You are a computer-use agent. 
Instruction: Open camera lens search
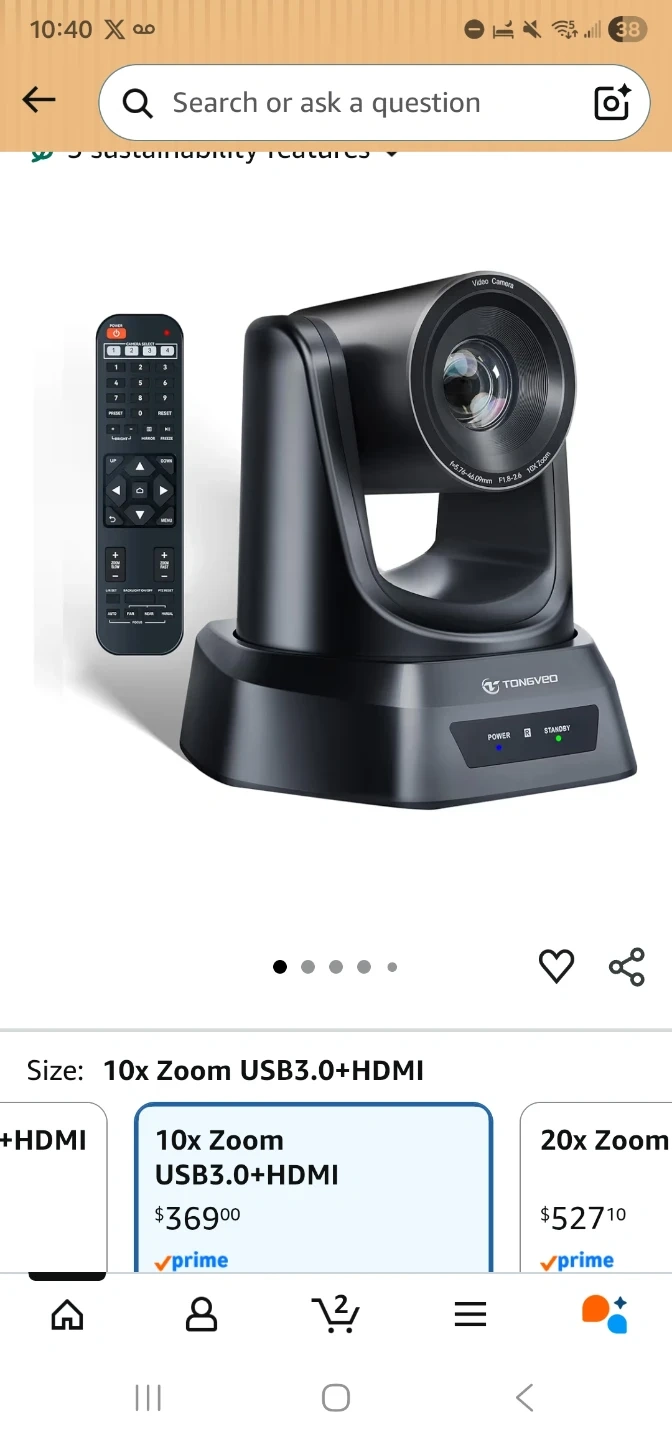(612, 102)
